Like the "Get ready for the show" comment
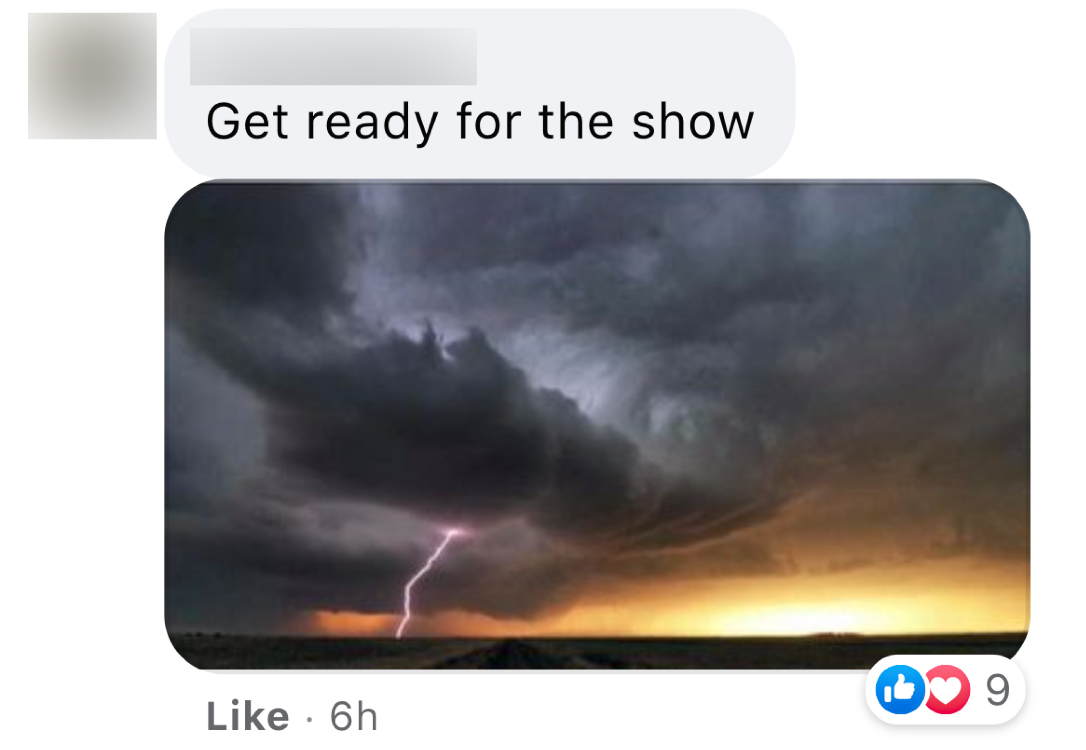The height and width of the screenshot is (750, 1086). coord(247,716)
